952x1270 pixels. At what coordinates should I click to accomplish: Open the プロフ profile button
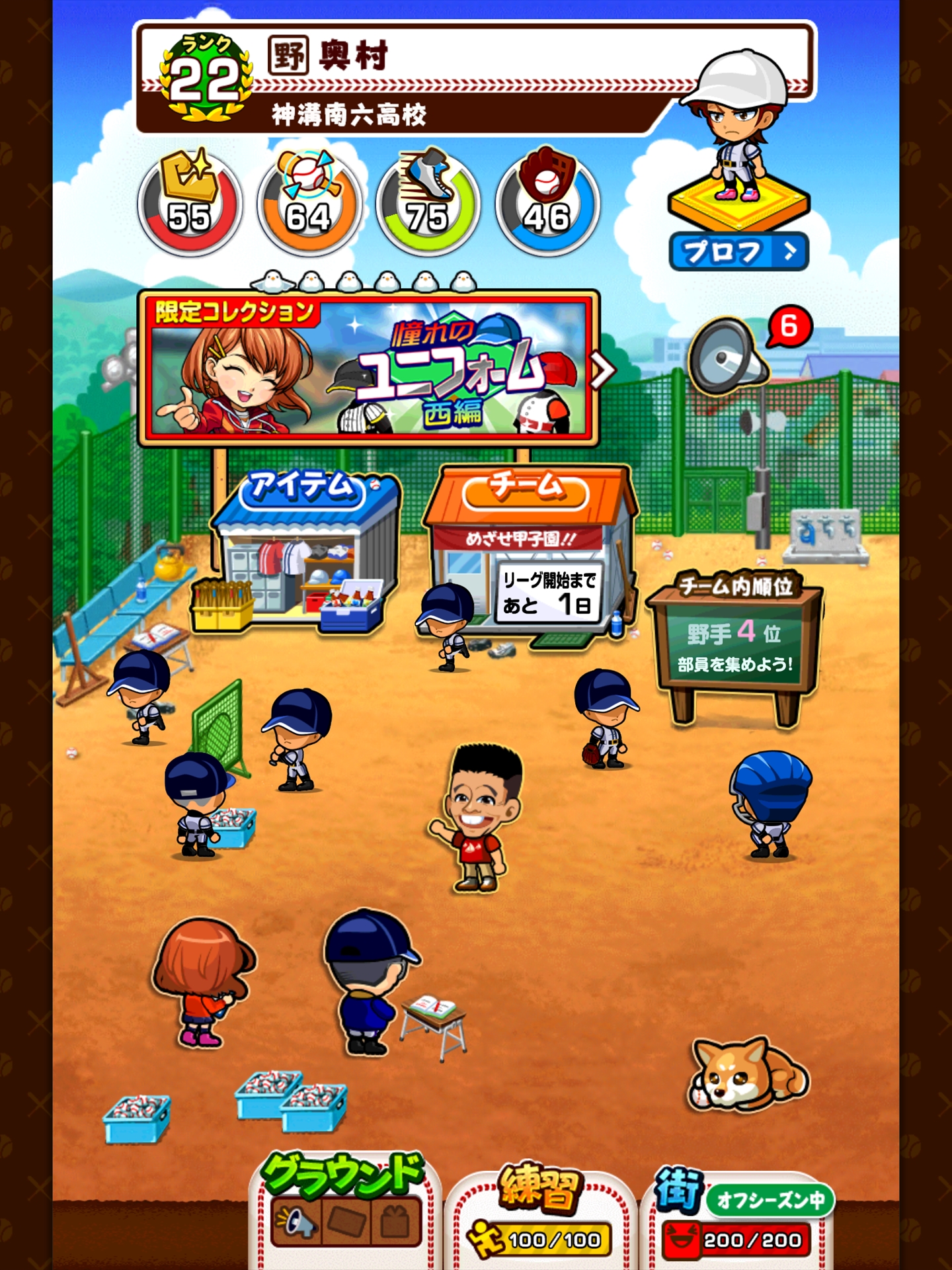(738, 251)
